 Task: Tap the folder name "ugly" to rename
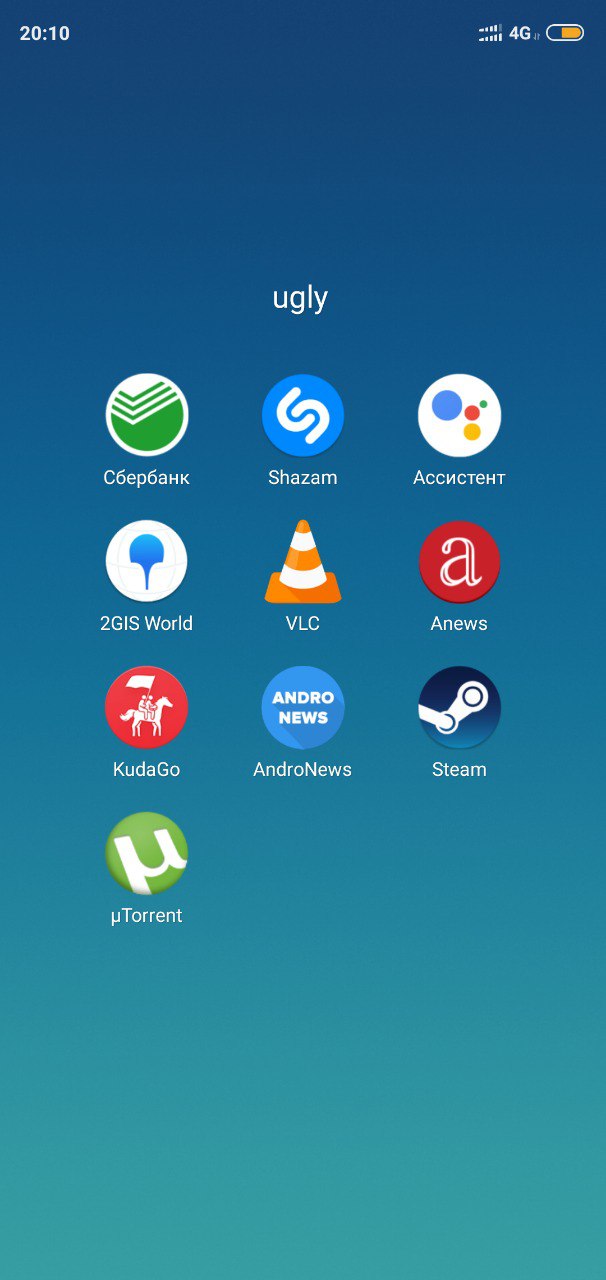(301, 298)
